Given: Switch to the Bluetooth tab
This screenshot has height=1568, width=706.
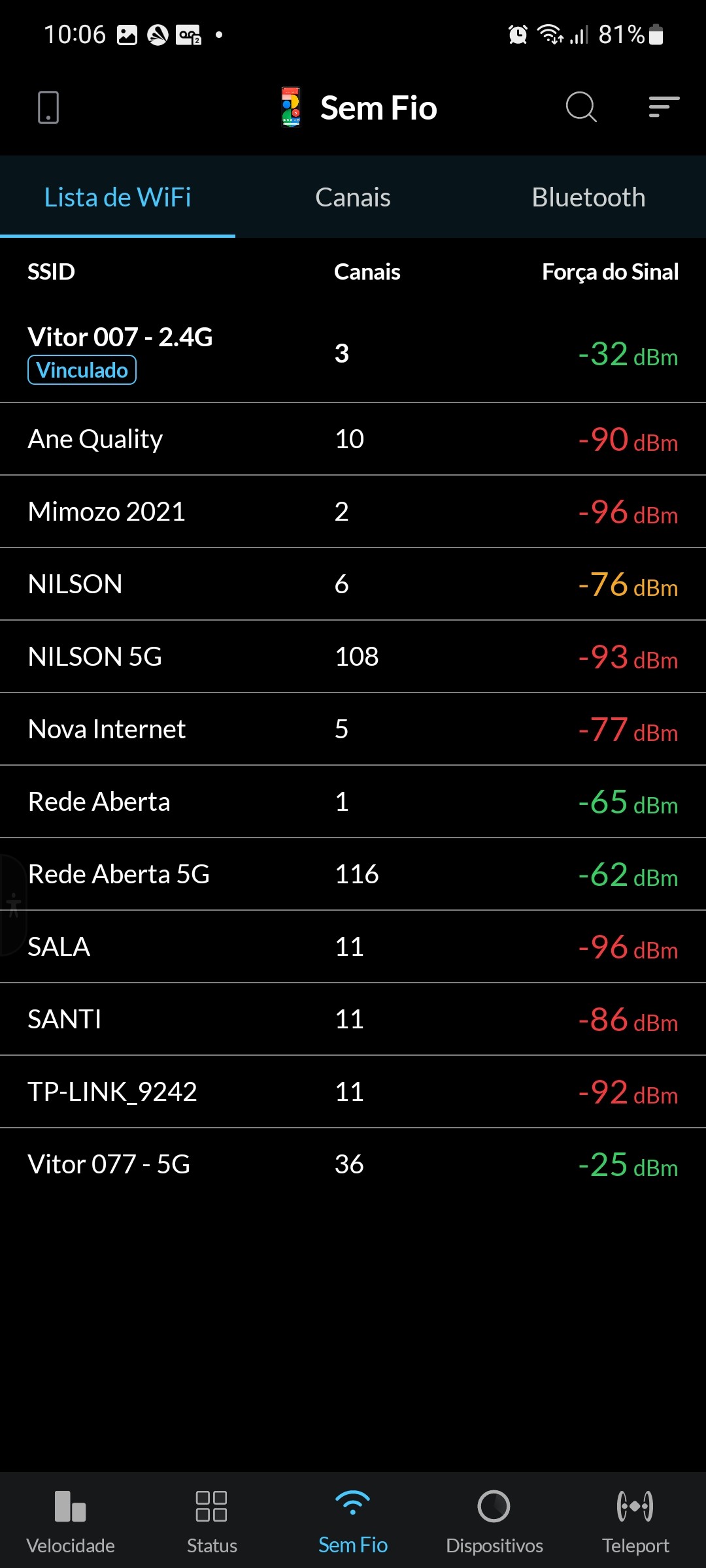Looking at the screenshot, I should (x=588, y=197).
